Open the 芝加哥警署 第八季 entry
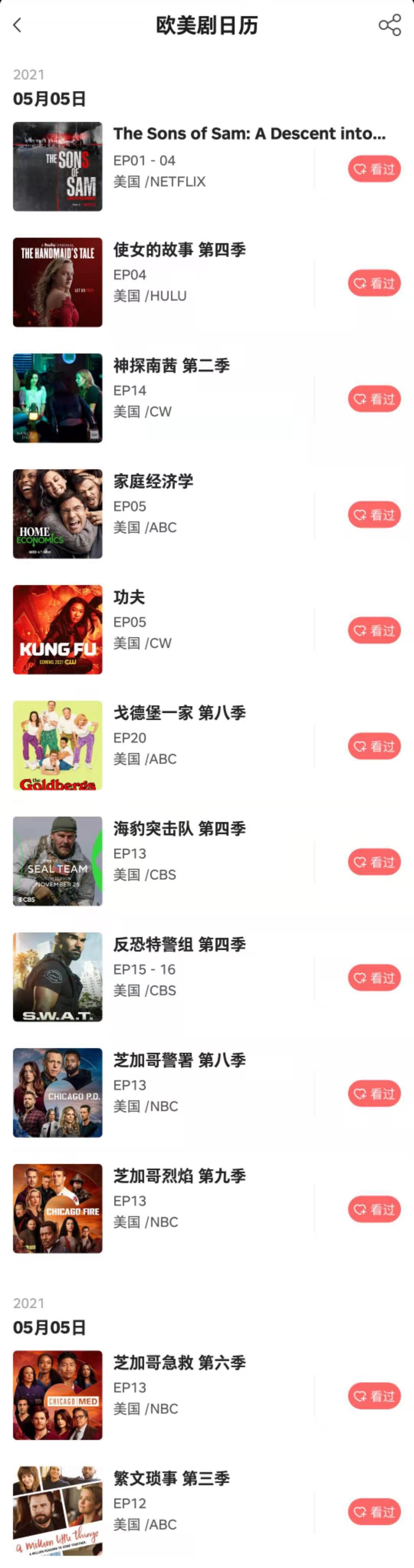Screen dimensions: 414x1568 [x=179, y=1060]
